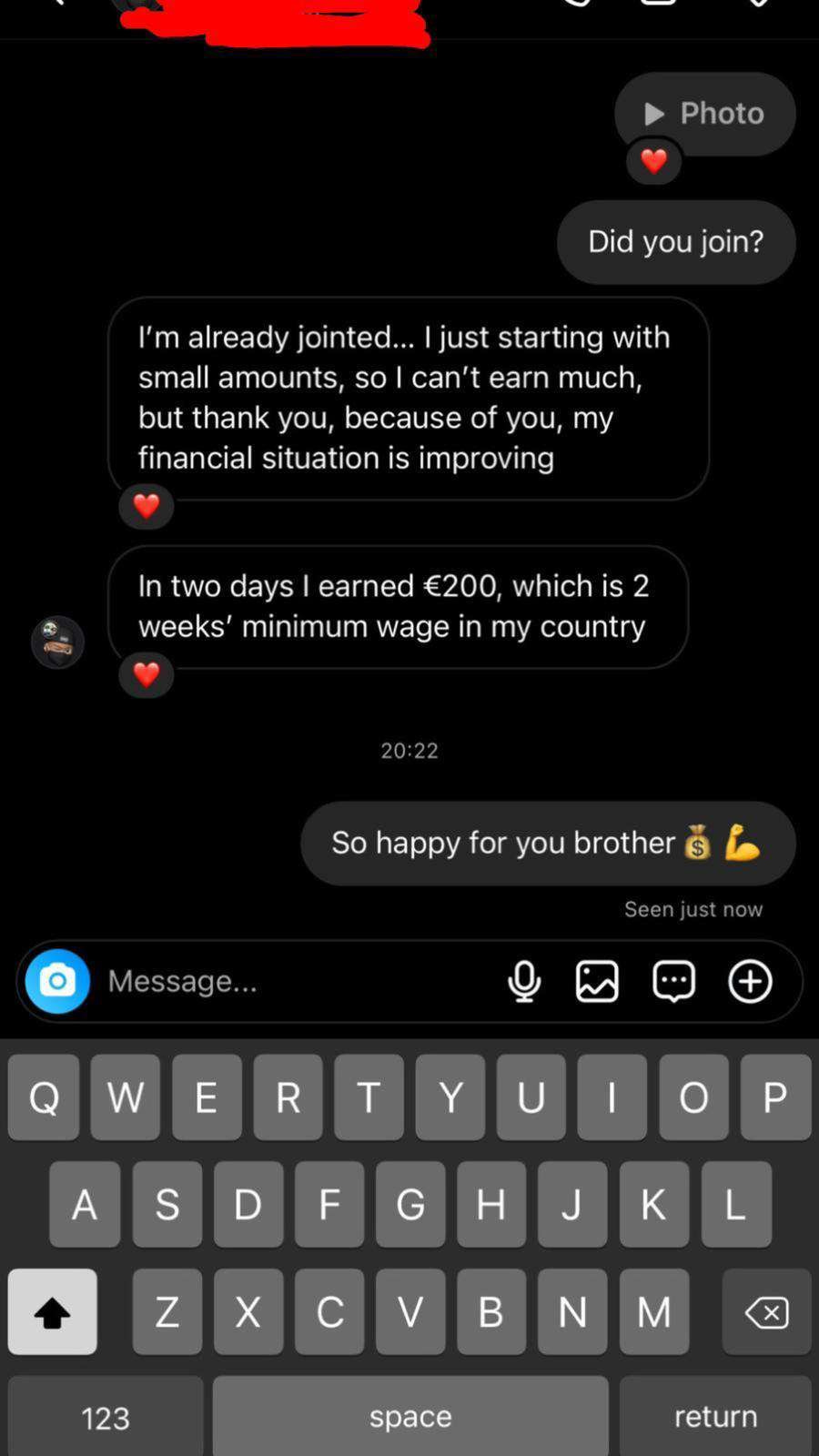This screenshot has height=1456, width=819.
Task: Open the sender's profile picture
Action: pyautogui.click(x=57, y=642)
